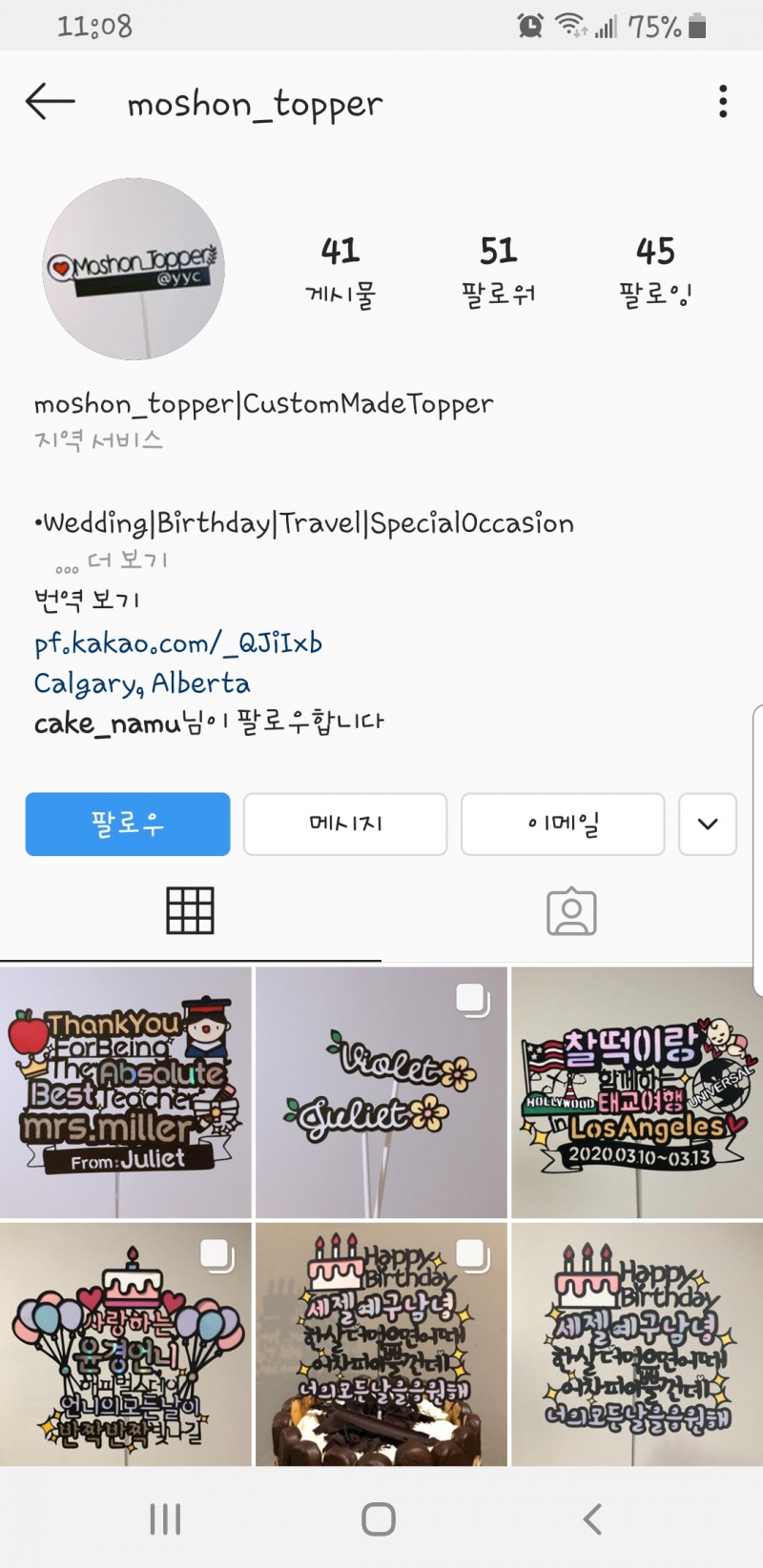The image size is (763, 1568).
Task: Tap the 이메일 button to email
Action: click(563, 824)
